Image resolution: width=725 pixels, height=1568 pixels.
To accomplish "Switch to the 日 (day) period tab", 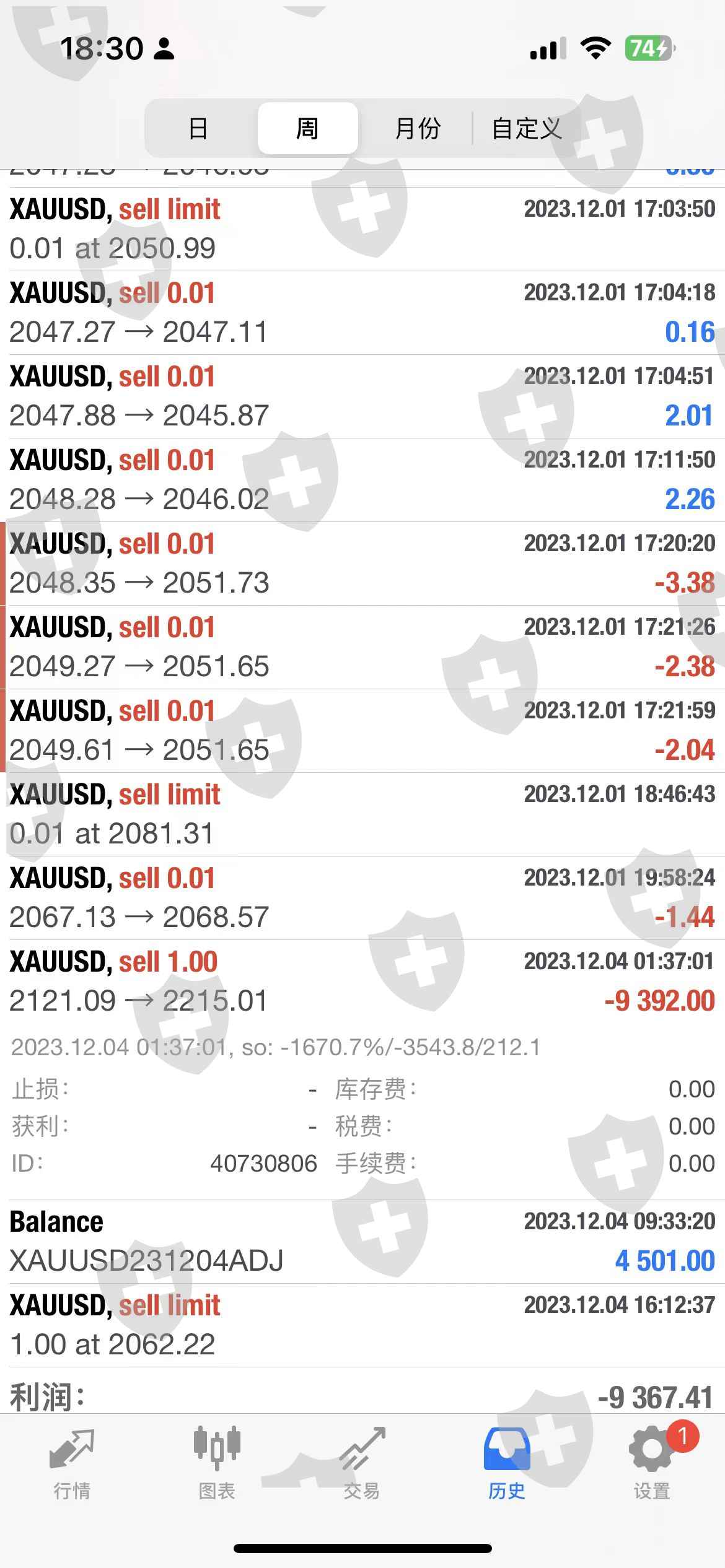I will (x=198, y=129).
